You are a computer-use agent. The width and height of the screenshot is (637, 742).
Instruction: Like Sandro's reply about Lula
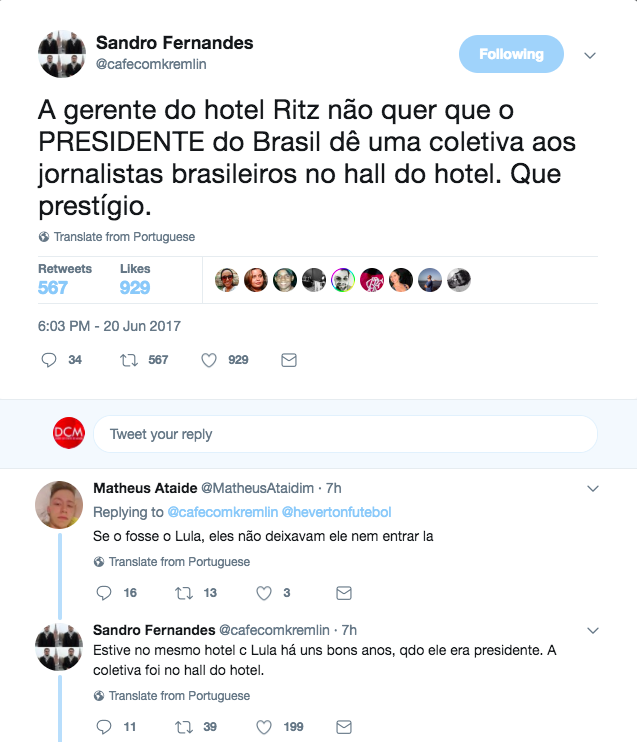click(x=264, y=726)
